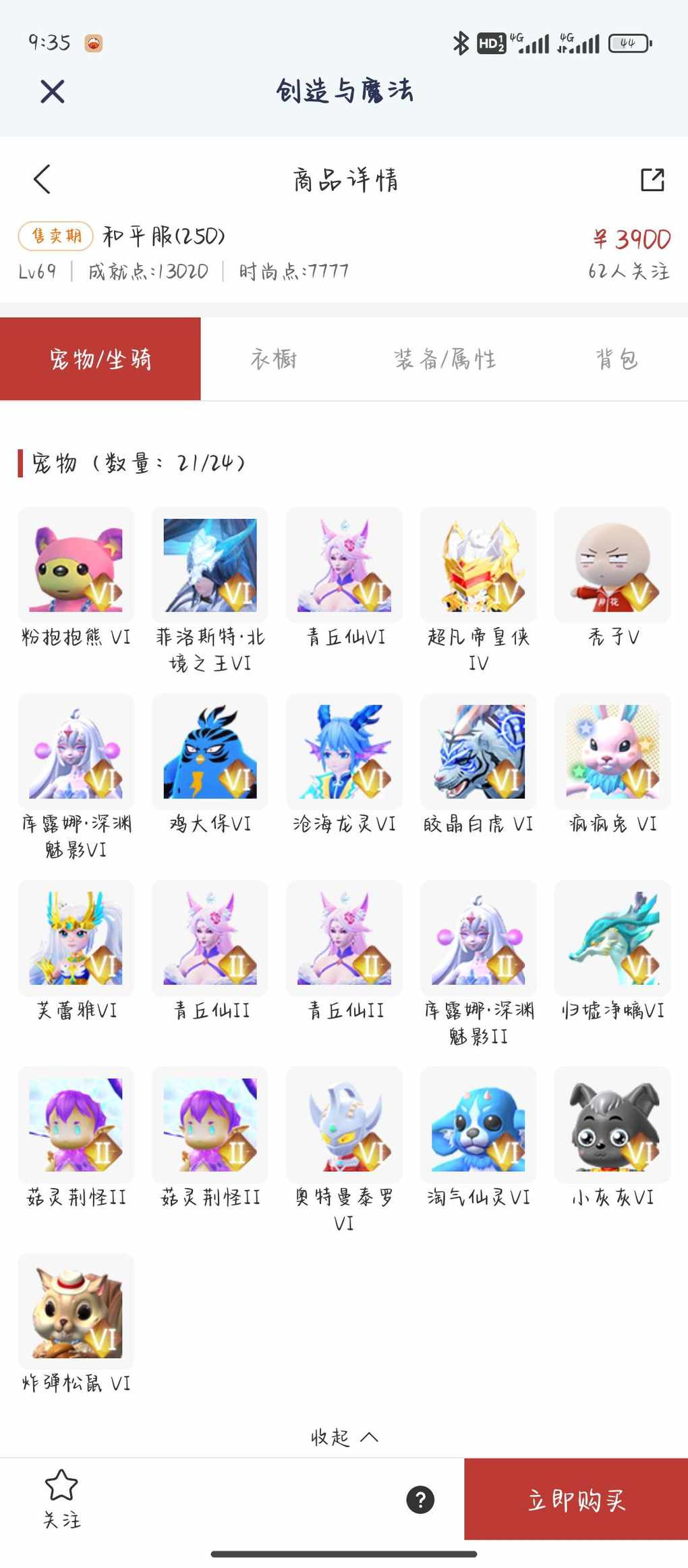
Task: Open the 背包 tab
Action: point(616,359)
